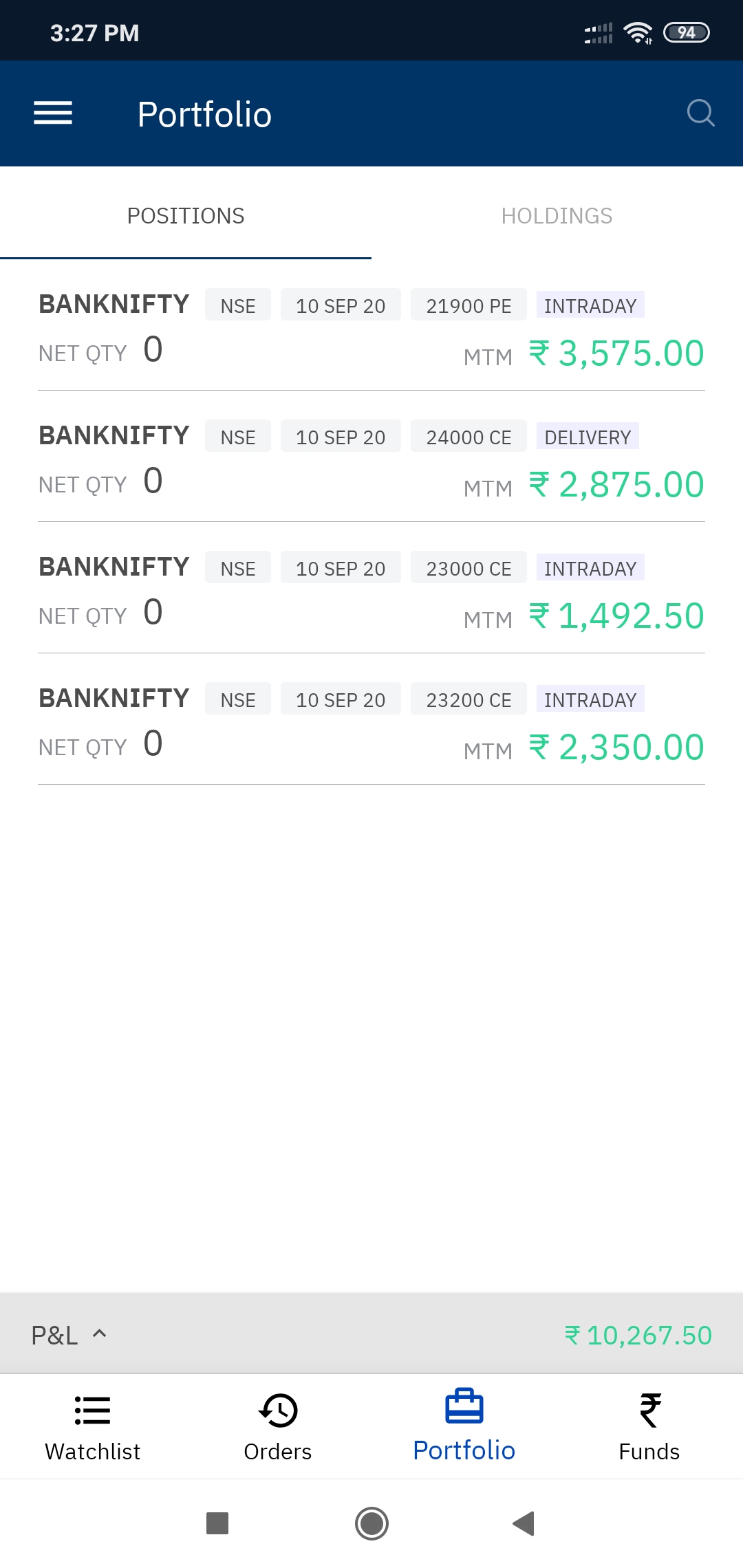Viewport: 743px width, 1568px height.
Task: Tap Portfolio in bottom navigation
Action: tap(464, 1427)
